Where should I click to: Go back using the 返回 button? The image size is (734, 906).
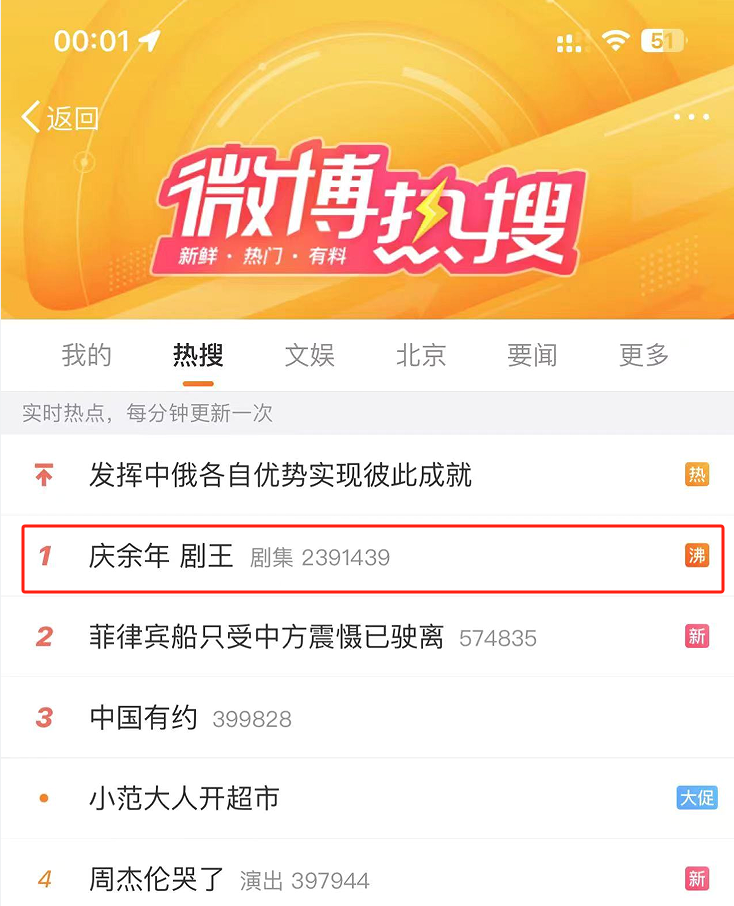click(60, 118)
